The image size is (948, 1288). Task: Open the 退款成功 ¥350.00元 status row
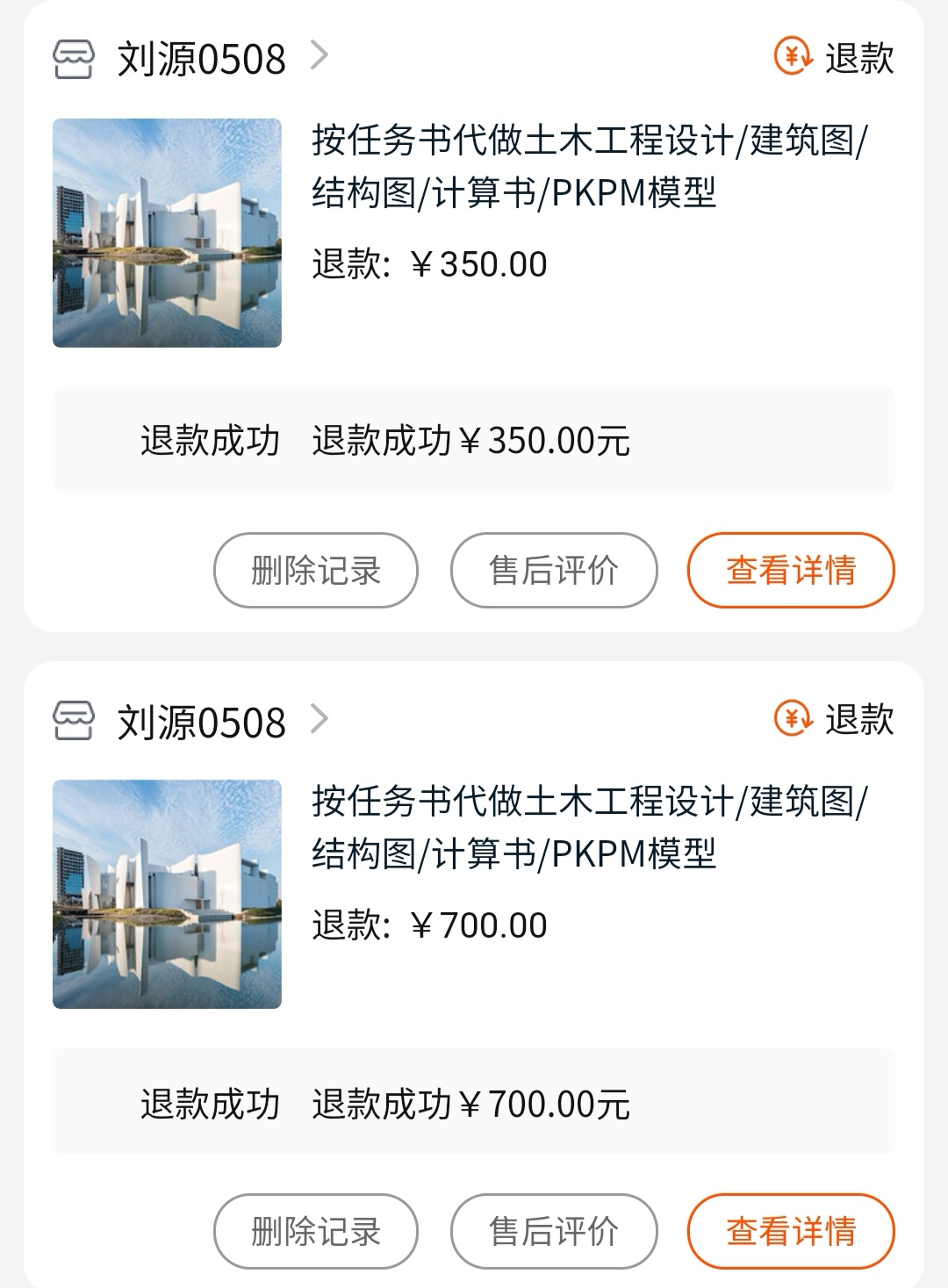(474, 440)
